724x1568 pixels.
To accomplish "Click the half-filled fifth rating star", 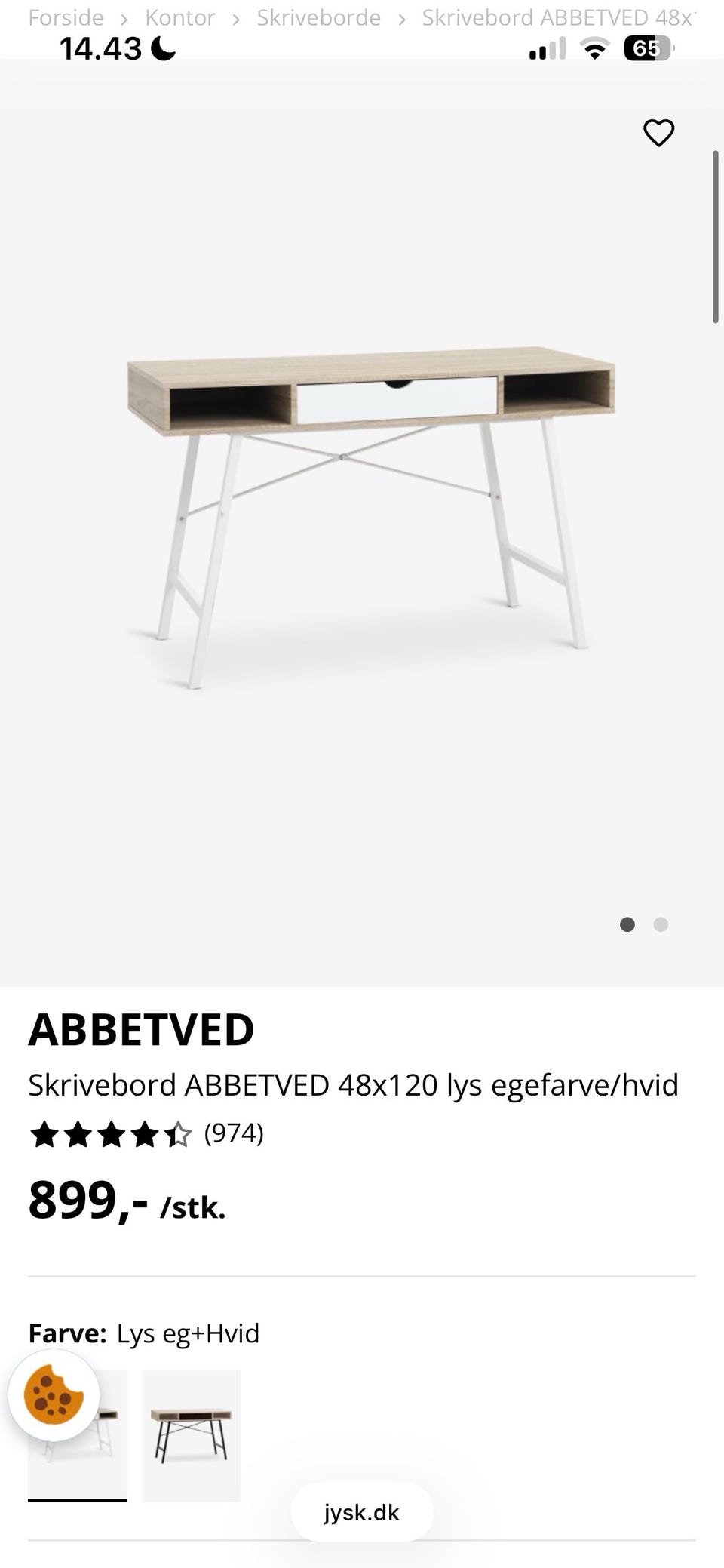I will point(179,1133).
